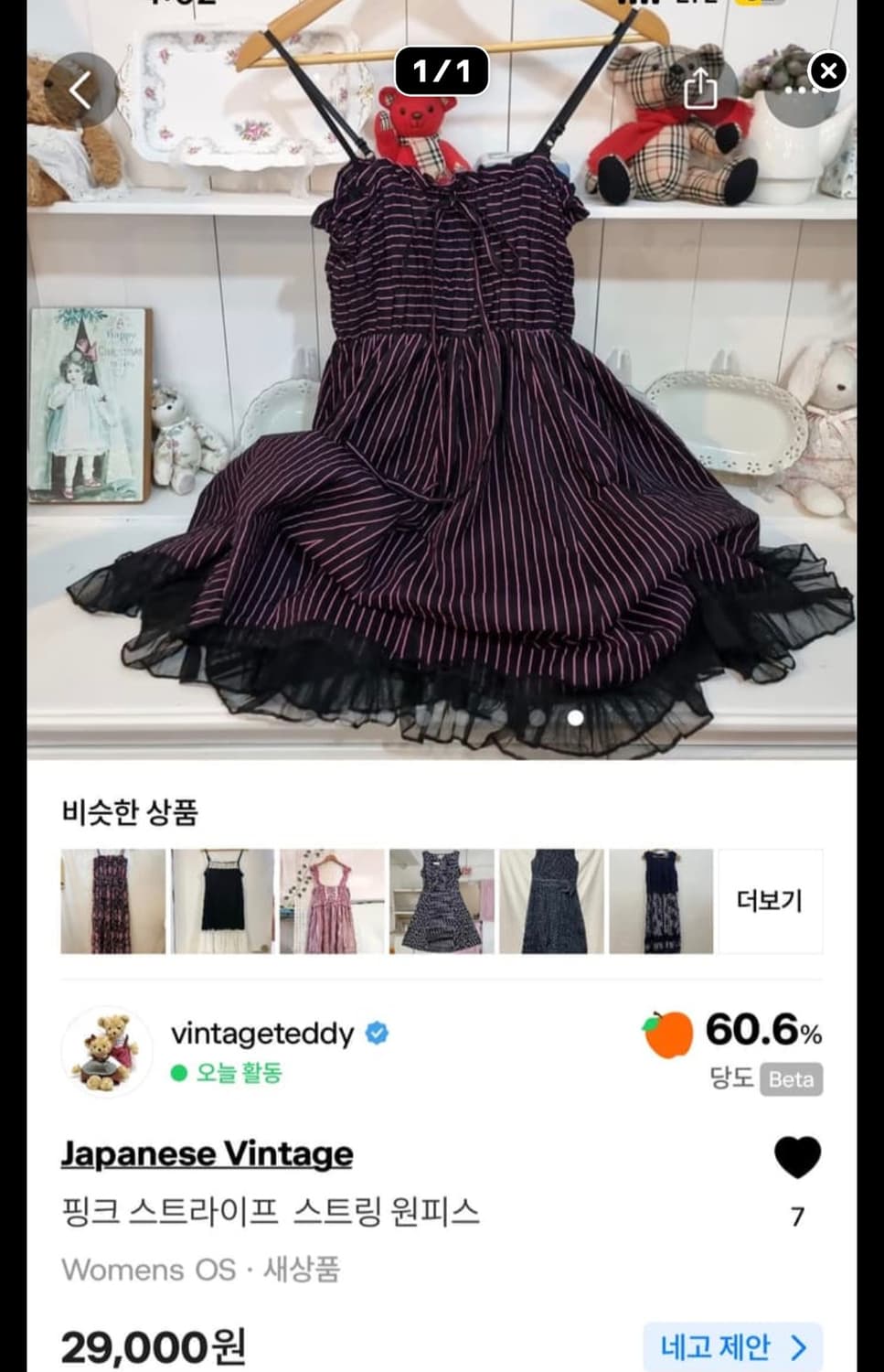884x1372 pixels.
Task: Tap the back arrow to return
Action: 80,89
